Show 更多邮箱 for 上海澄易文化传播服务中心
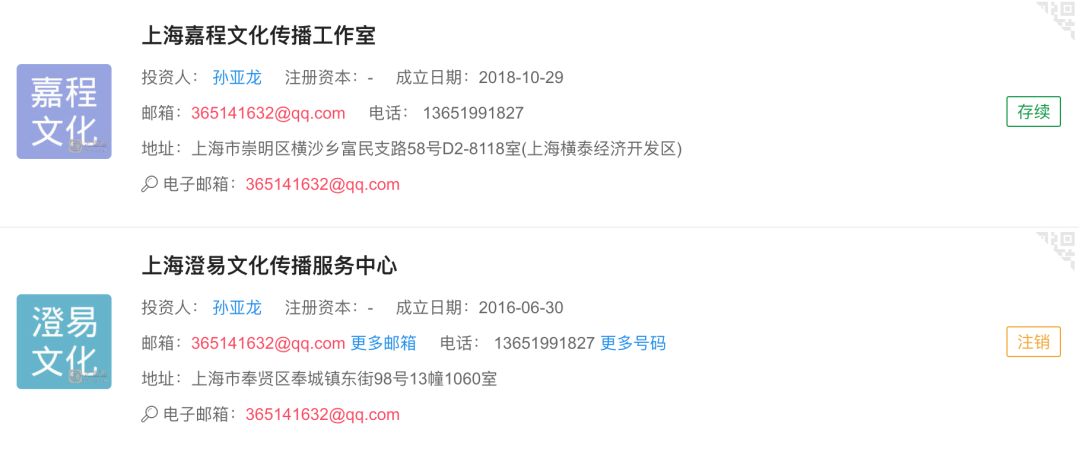 [383, 344]
